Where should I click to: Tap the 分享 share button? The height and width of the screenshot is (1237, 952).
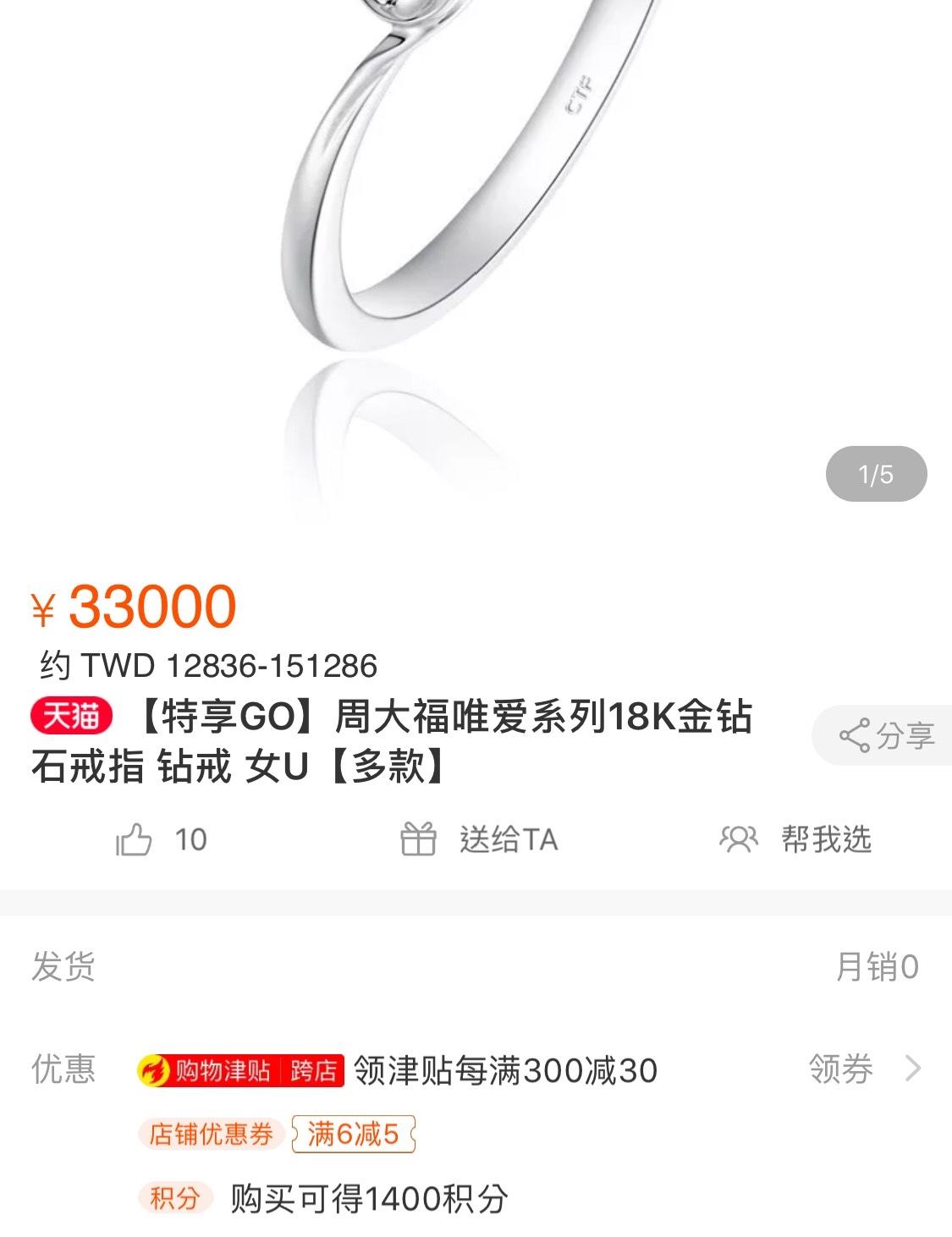[x=886, y=734]
